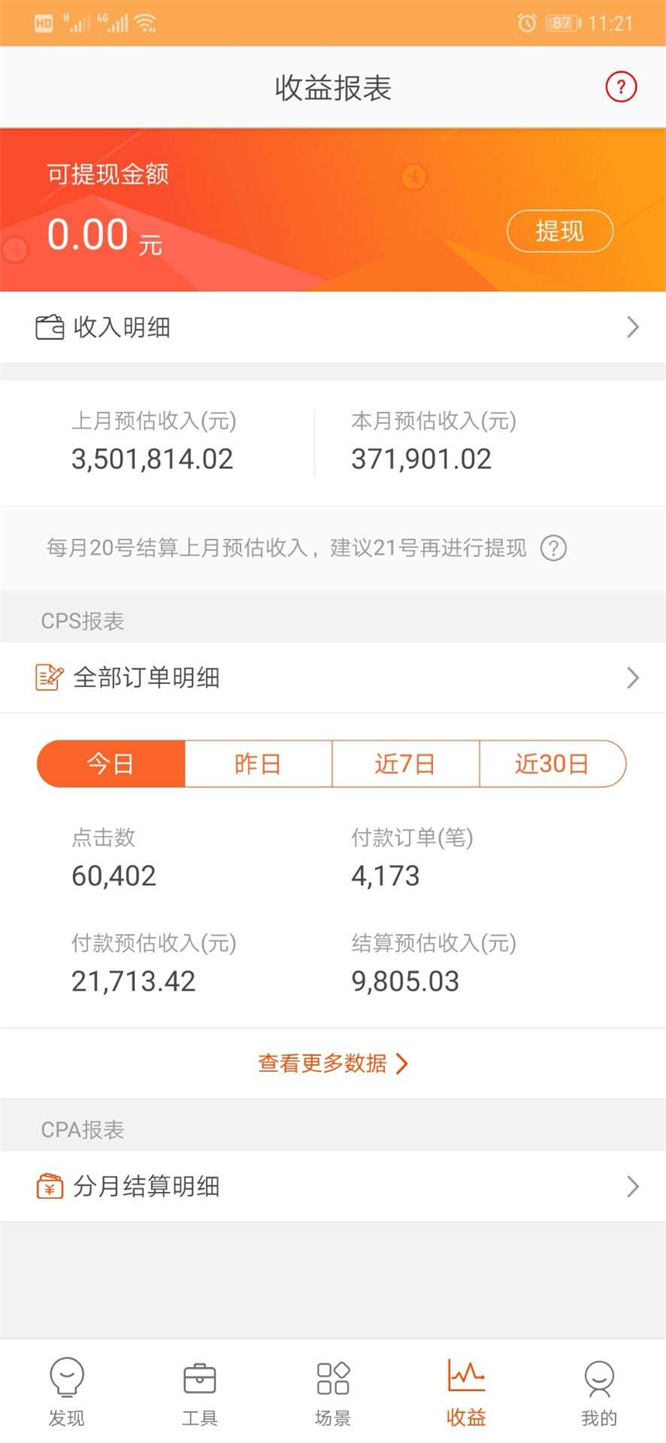
Task: Go to the 我的 profile tab
Action: click(x=599, y=1390)
